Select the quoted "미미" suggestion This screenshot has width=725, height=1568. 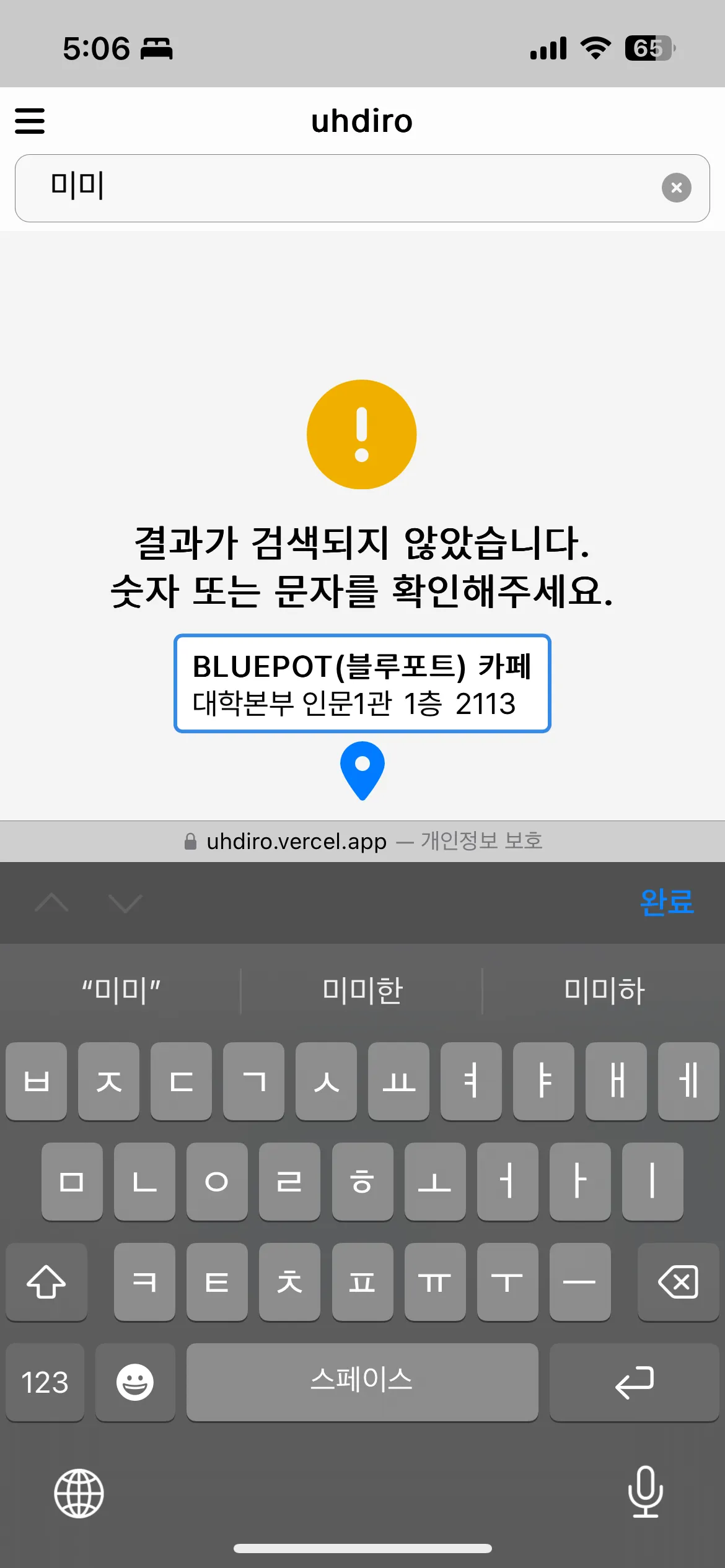pyautogui.click(x=121, y=990)
